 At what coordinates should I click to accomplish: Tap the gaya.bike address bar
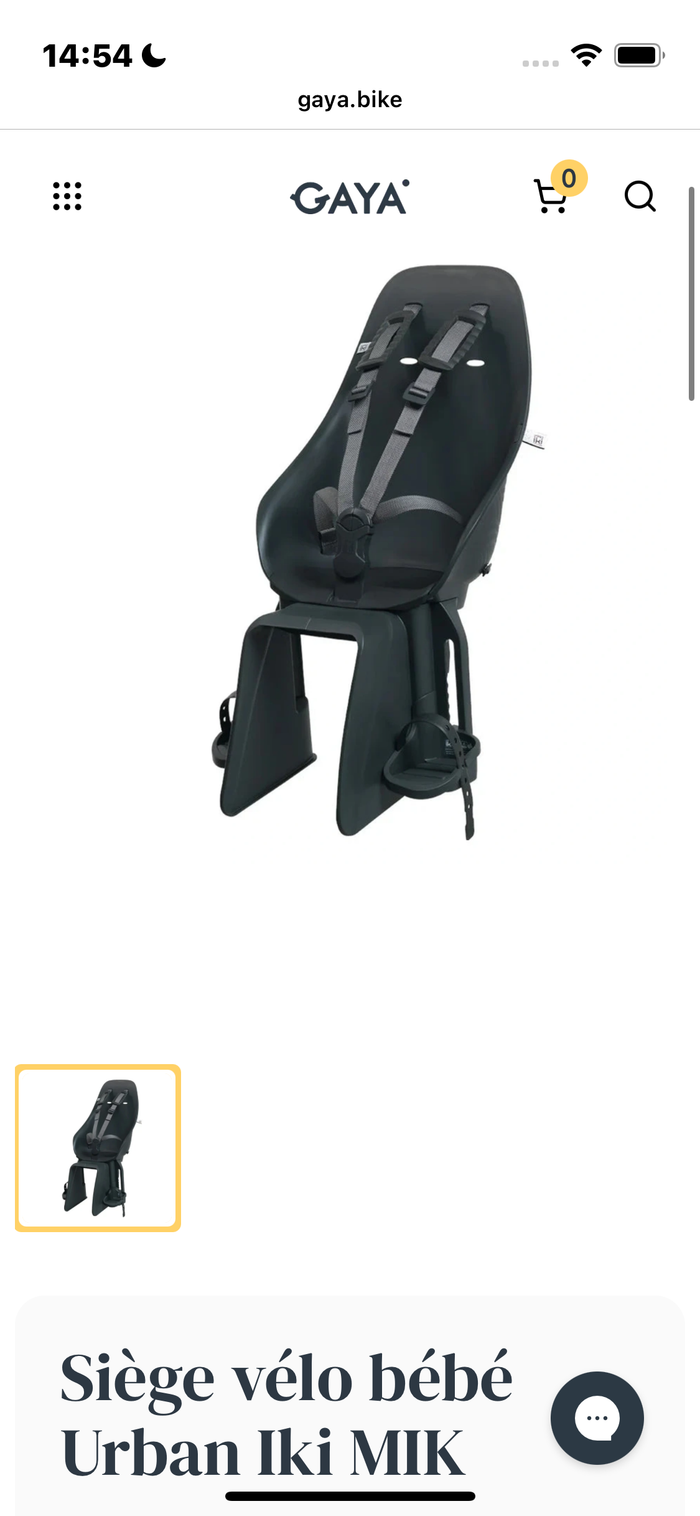(x=350, y=100)
